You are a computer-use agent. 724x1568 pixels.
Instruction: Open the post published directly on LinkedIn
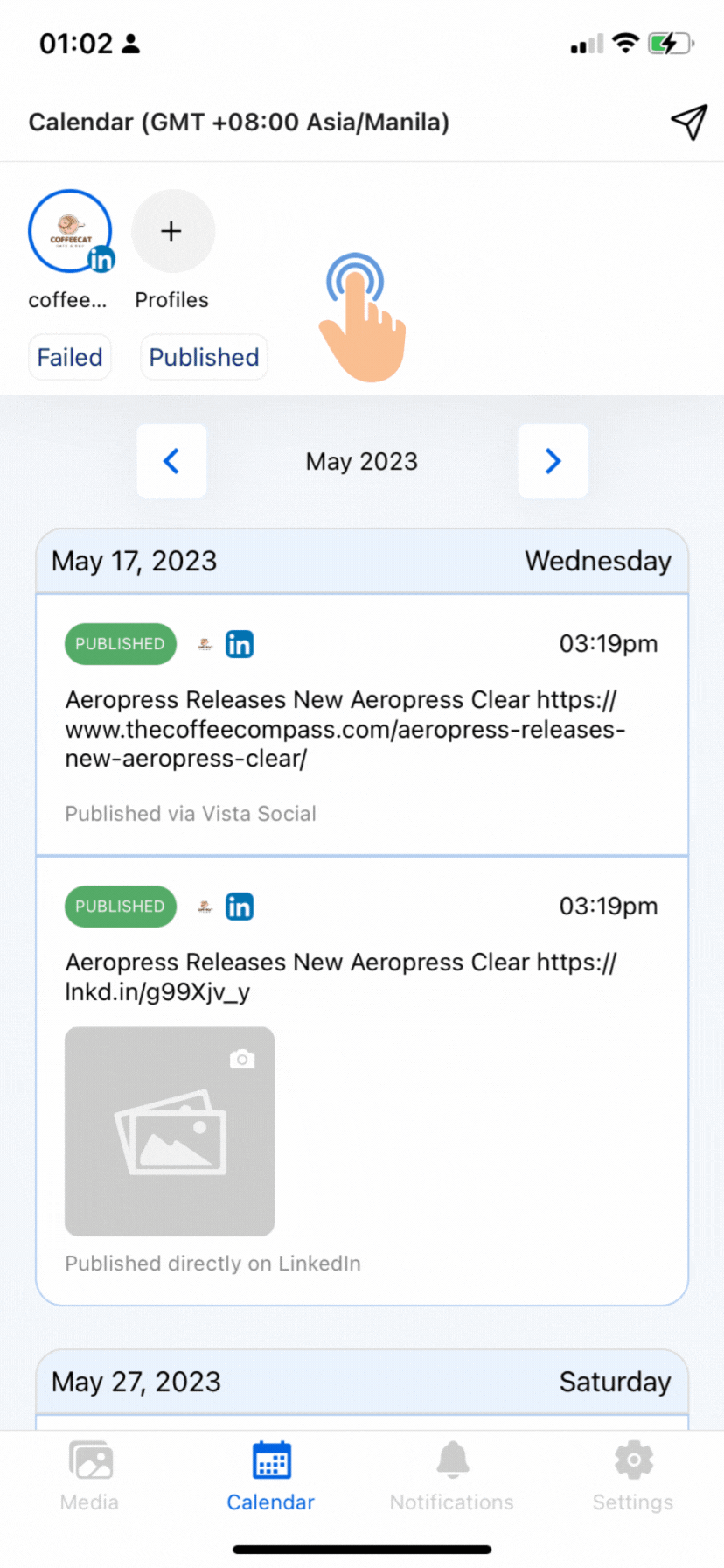point(362,1081)
